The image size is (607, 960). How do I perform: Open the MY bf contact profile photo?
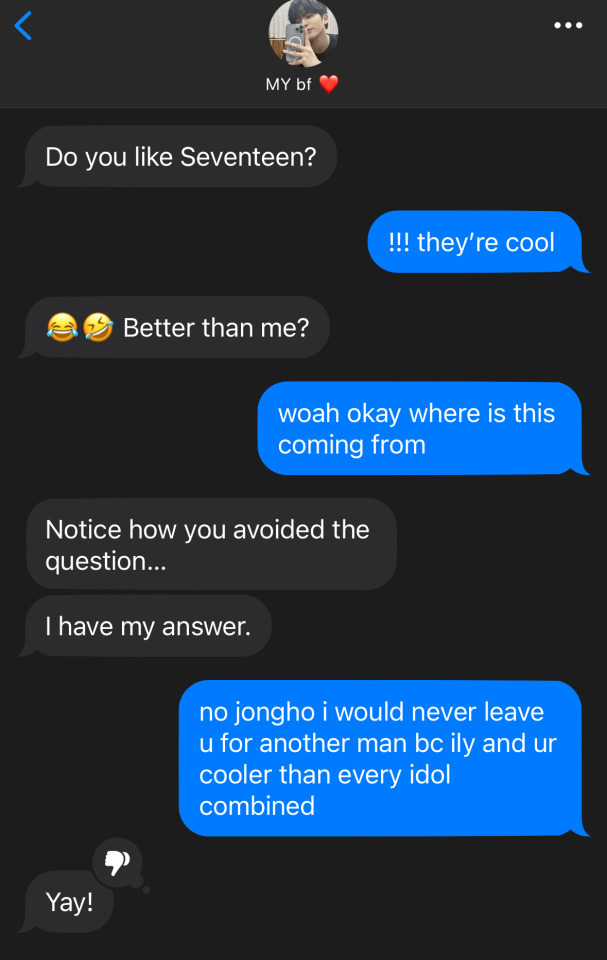(x=303, y=33)
